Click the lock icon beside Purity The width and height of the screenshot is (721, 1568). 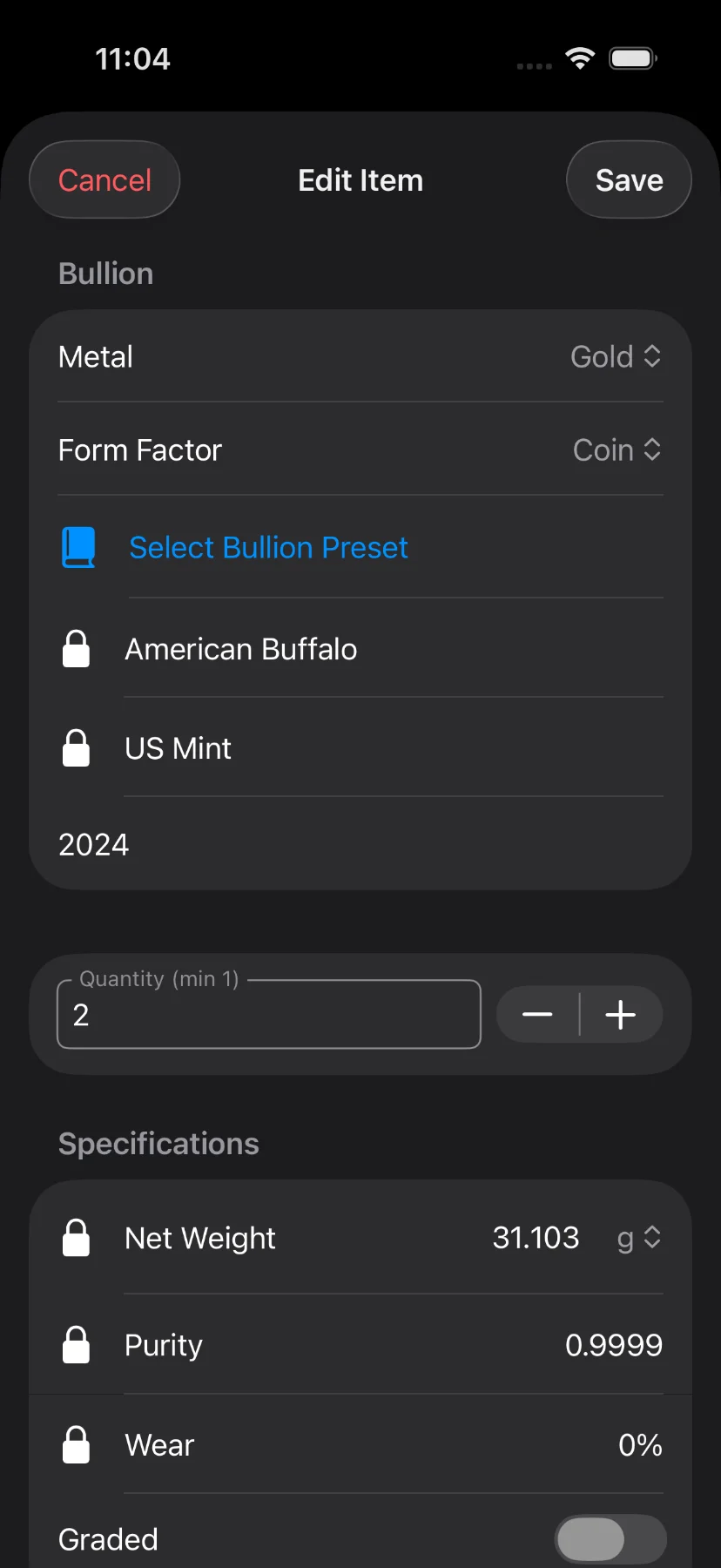click(x=77, y=1344)
